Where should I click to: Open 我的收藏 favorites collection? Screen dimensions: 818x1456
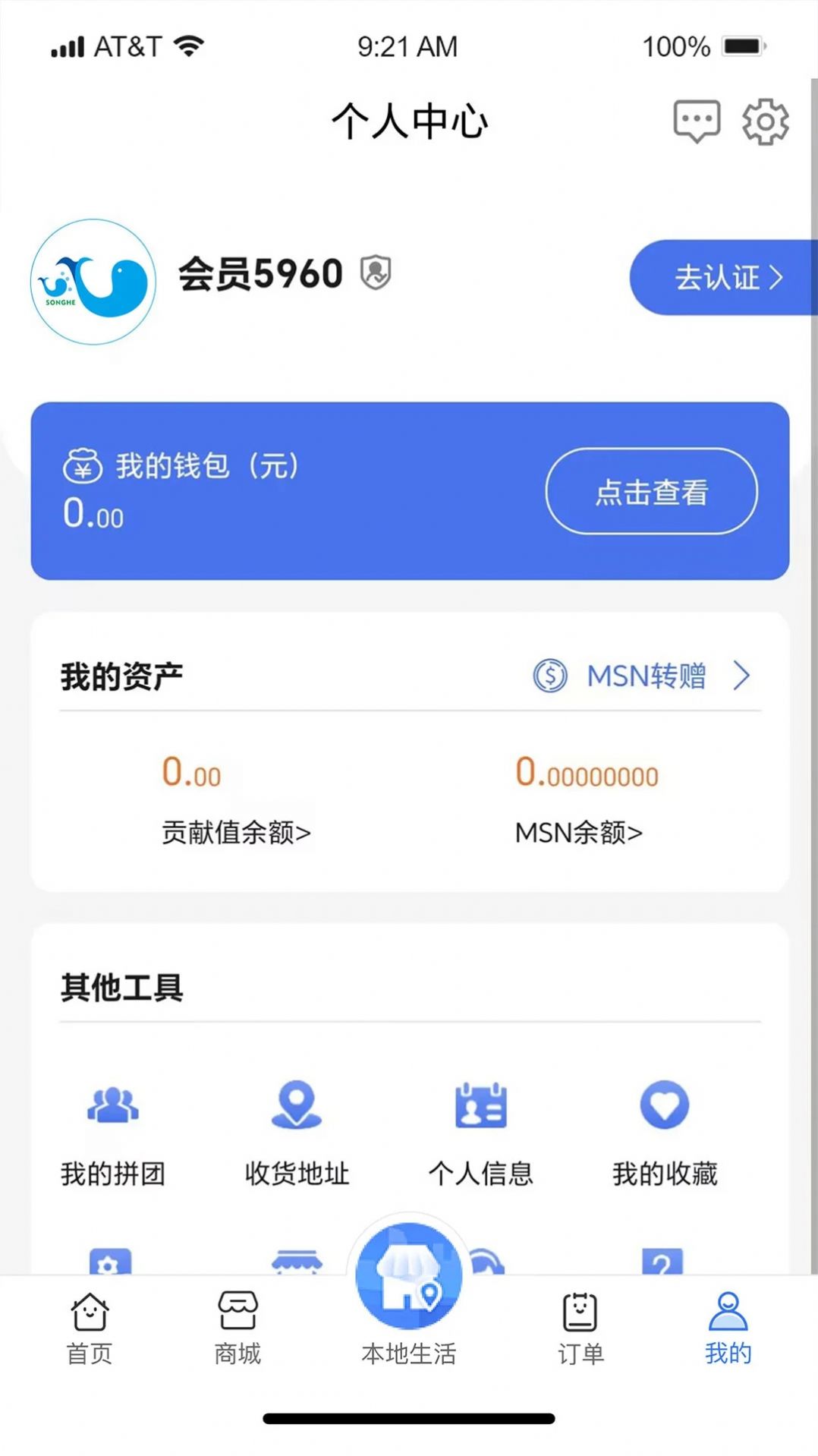click(x=665, y=1131)
